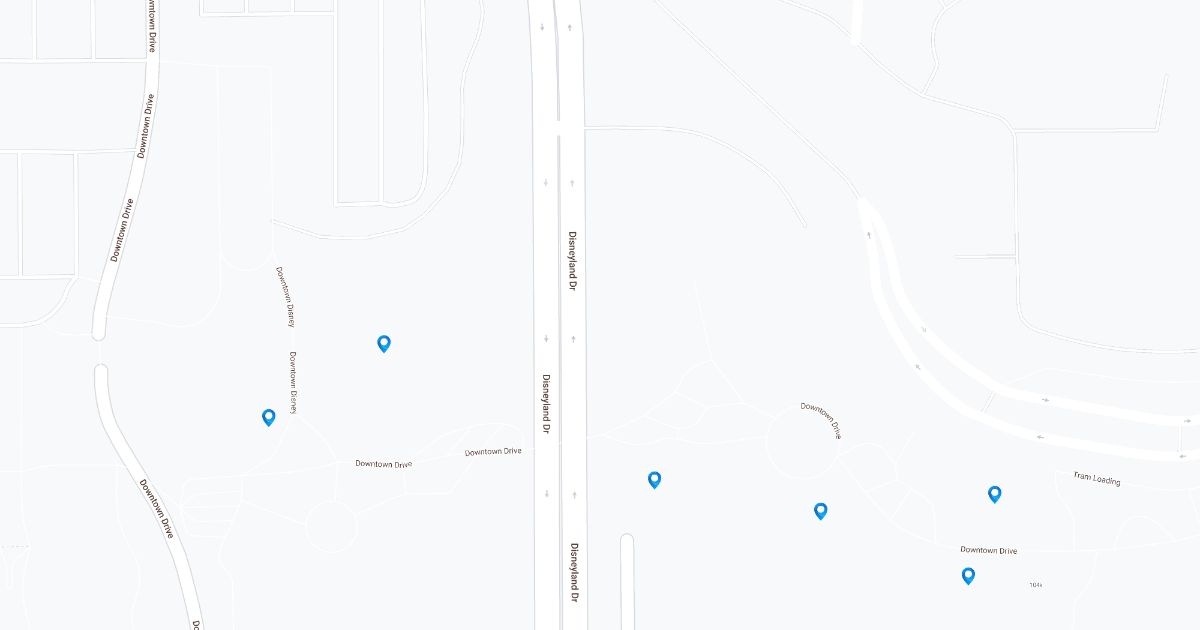Tap the map pin beside the Downtown Disney label
The image size is (1200, 630).
[268, 417]
